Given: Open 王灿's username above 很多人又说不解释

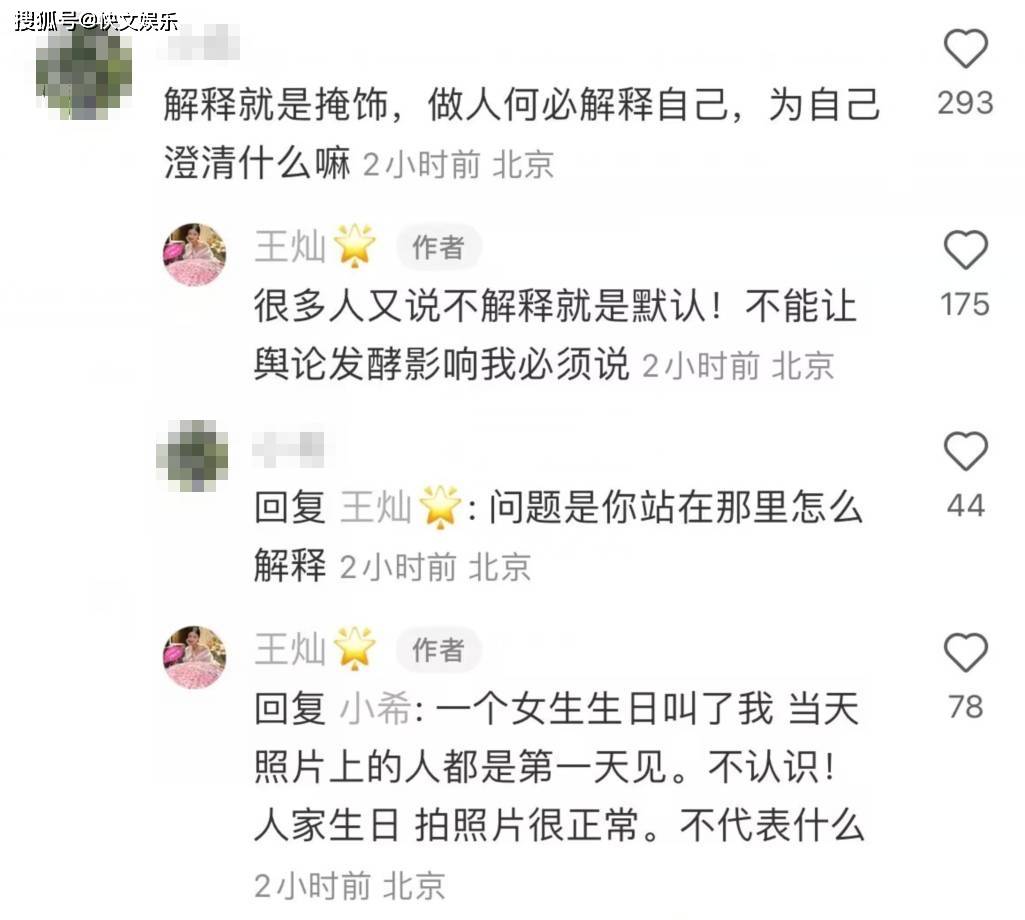Looking at the screenshot, I should pyautogui.click(x=291, y=247).
